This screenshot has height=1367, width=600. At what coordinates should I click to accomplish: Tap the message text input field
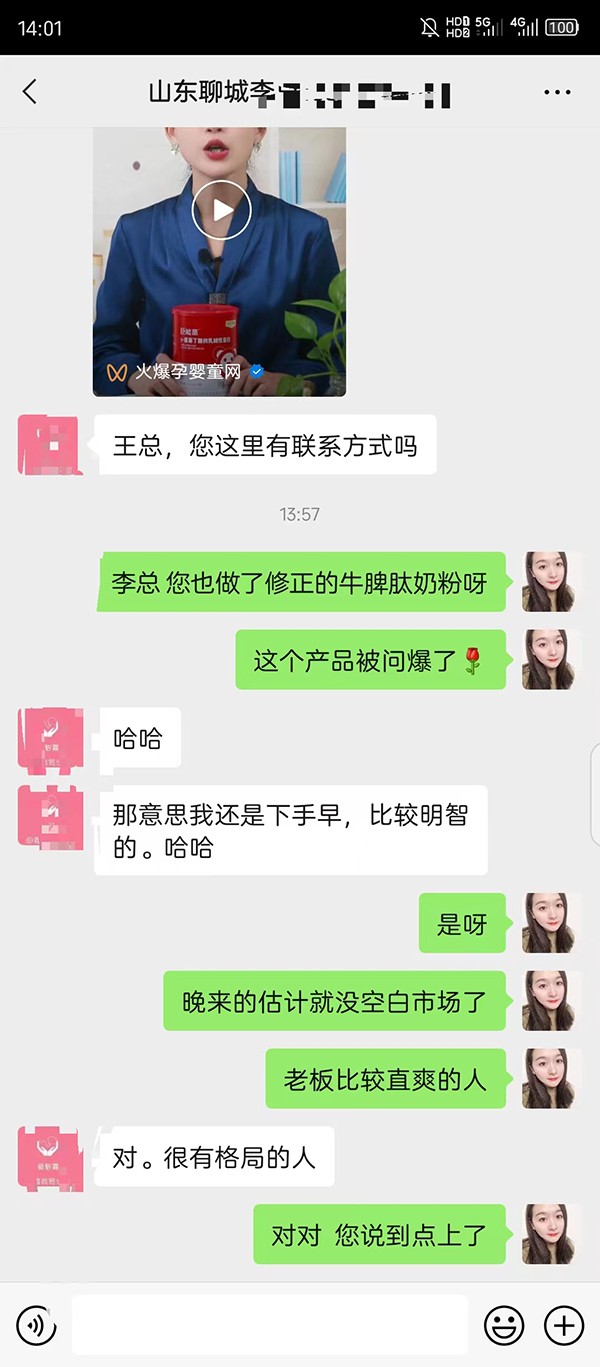pyautogui.click(x=270, y=1324)
